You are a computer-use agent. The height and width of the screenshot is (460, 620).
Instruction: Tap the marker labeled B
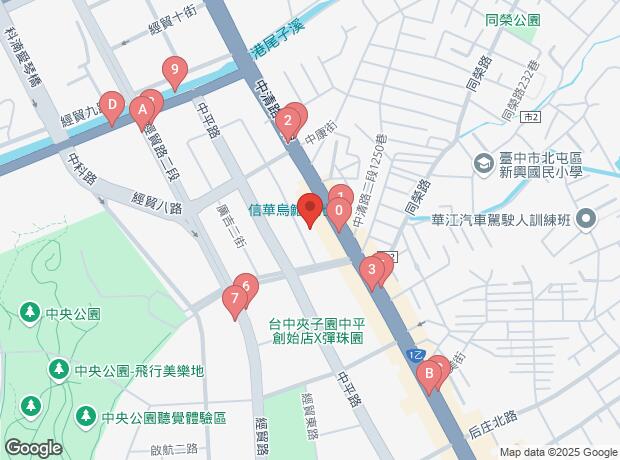[x=429, y=375]
